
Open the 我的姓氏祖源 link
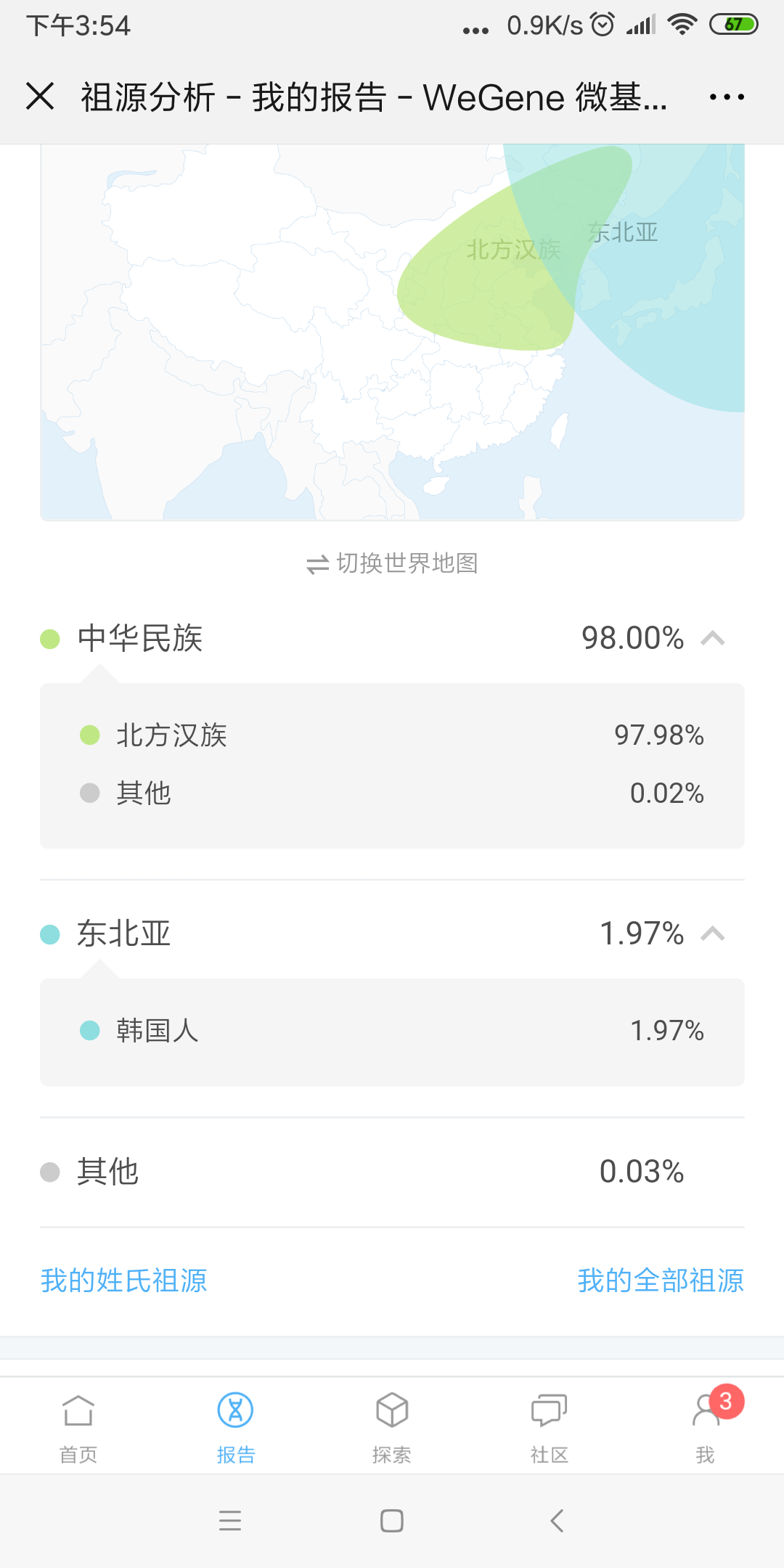click(x=124, y=1281)
